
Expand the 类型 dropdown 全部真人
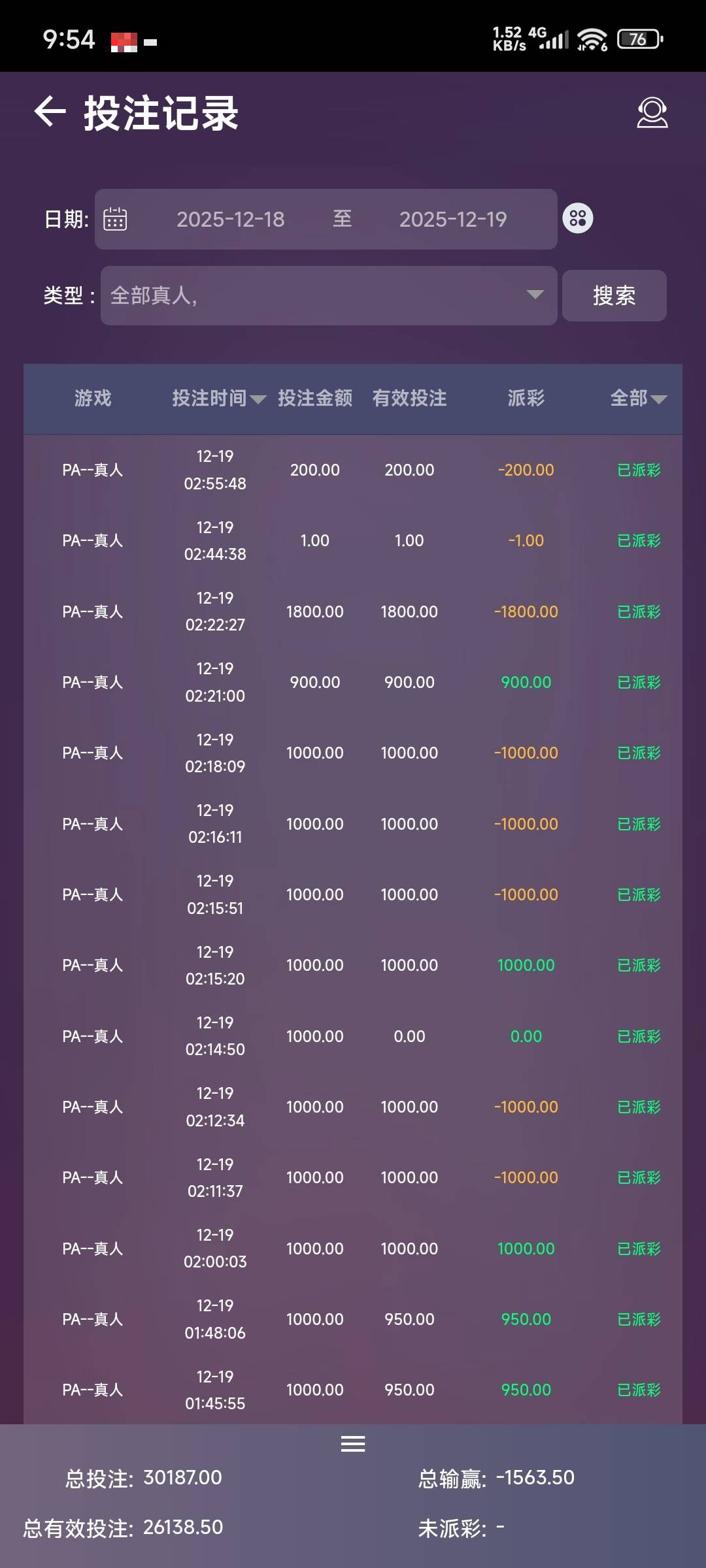pyautogui.click(x=329, y=295)
